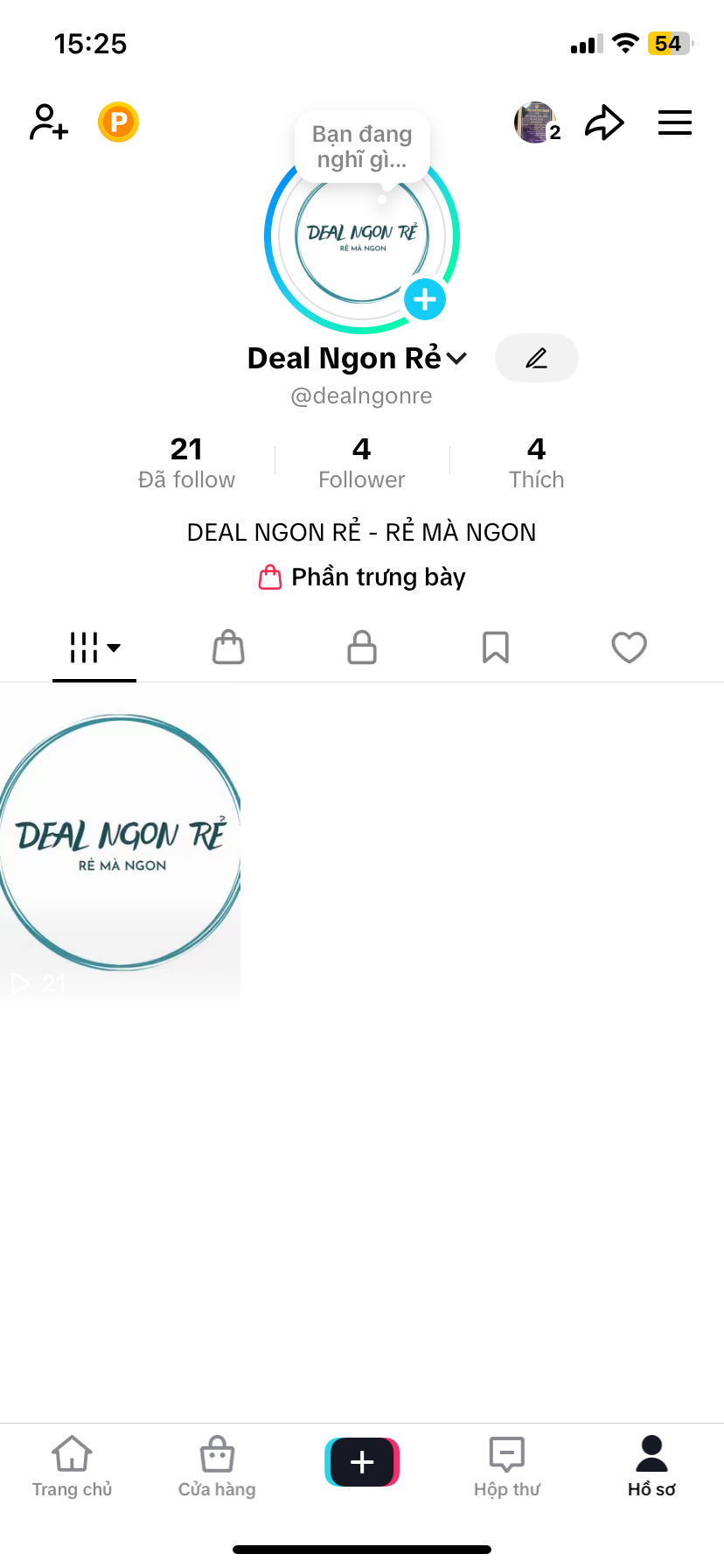Open the hamburger menu

[x=675, y=122]
